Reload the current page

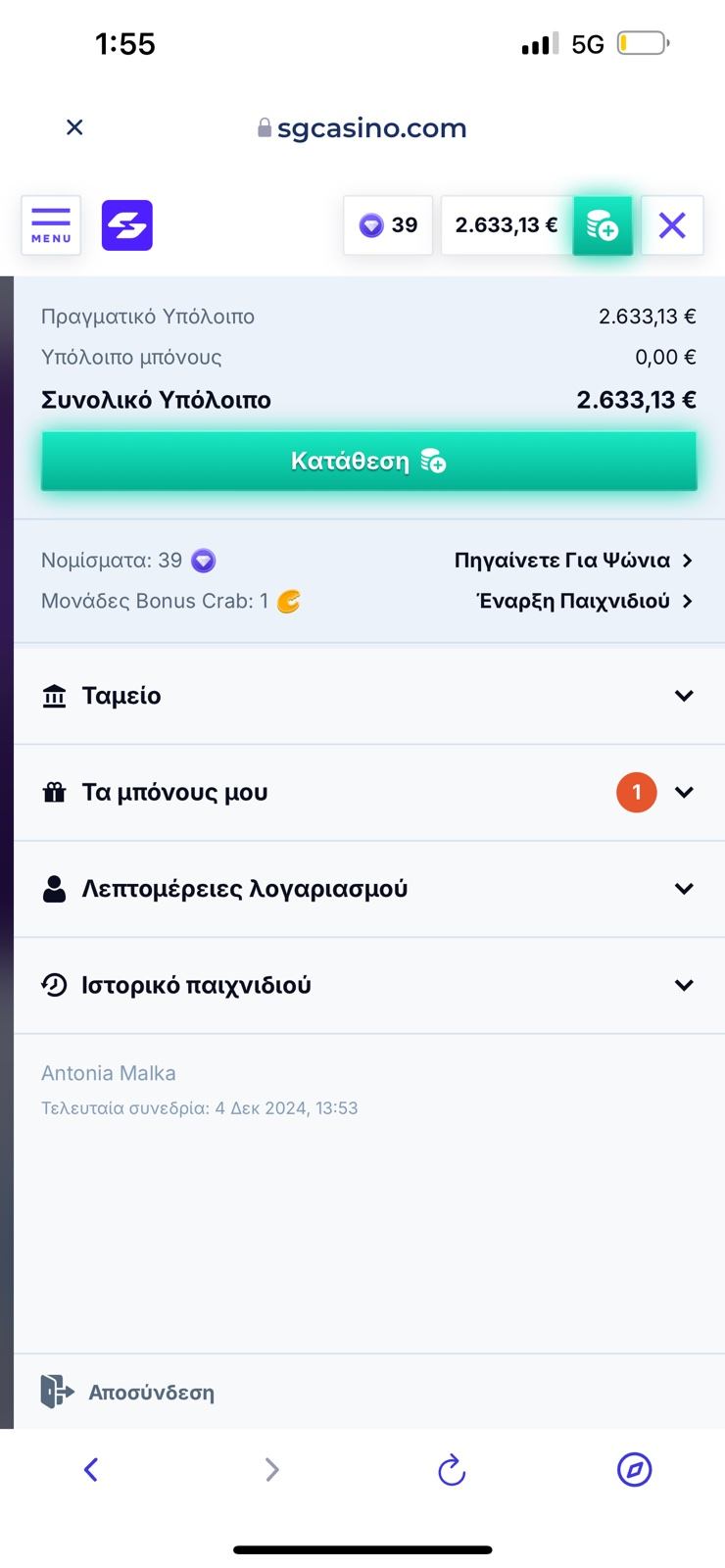(x=452, y=1469)
